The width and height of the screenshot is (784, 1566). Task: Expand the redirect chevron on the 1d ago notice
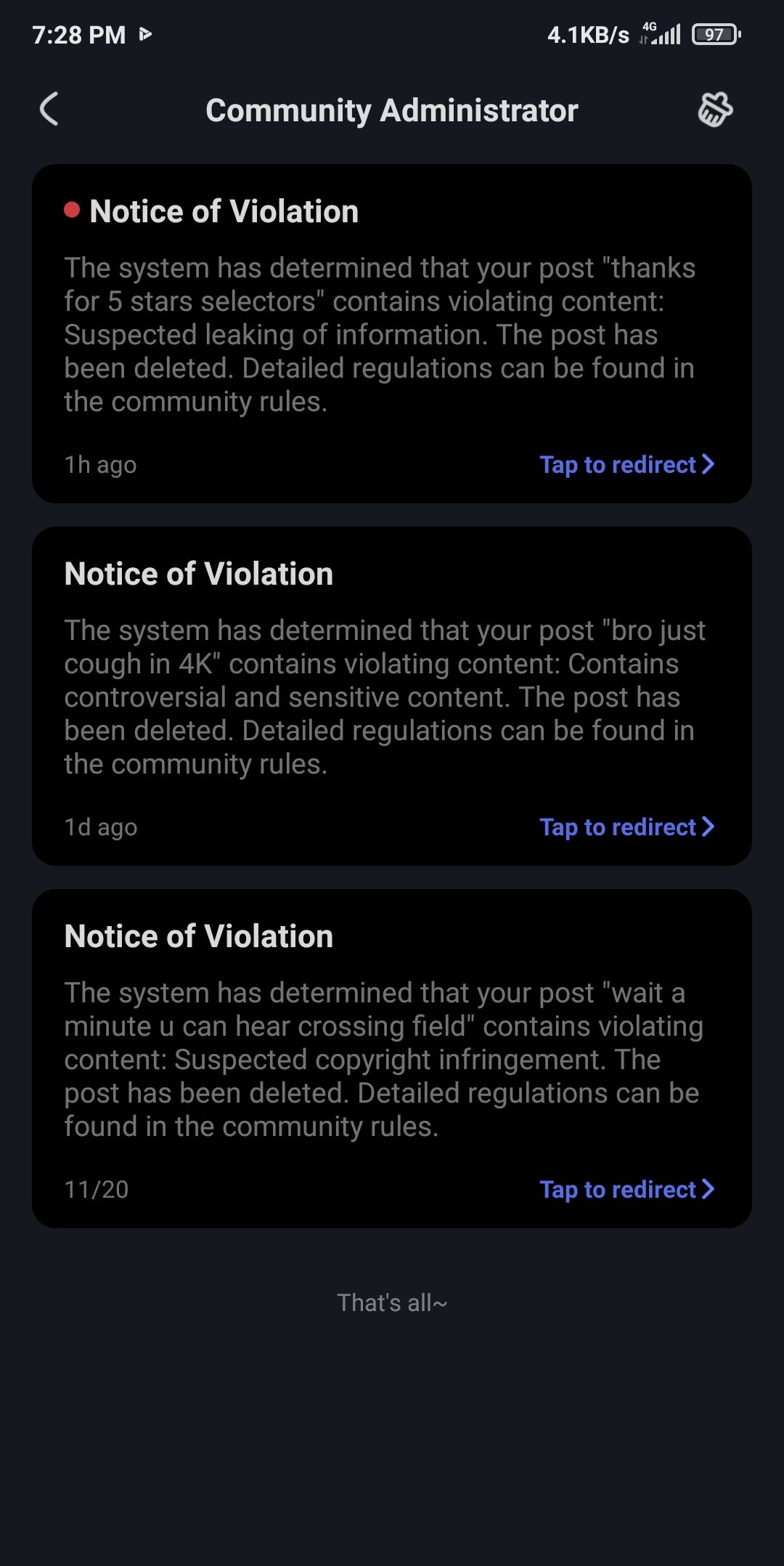click(708, 827)
